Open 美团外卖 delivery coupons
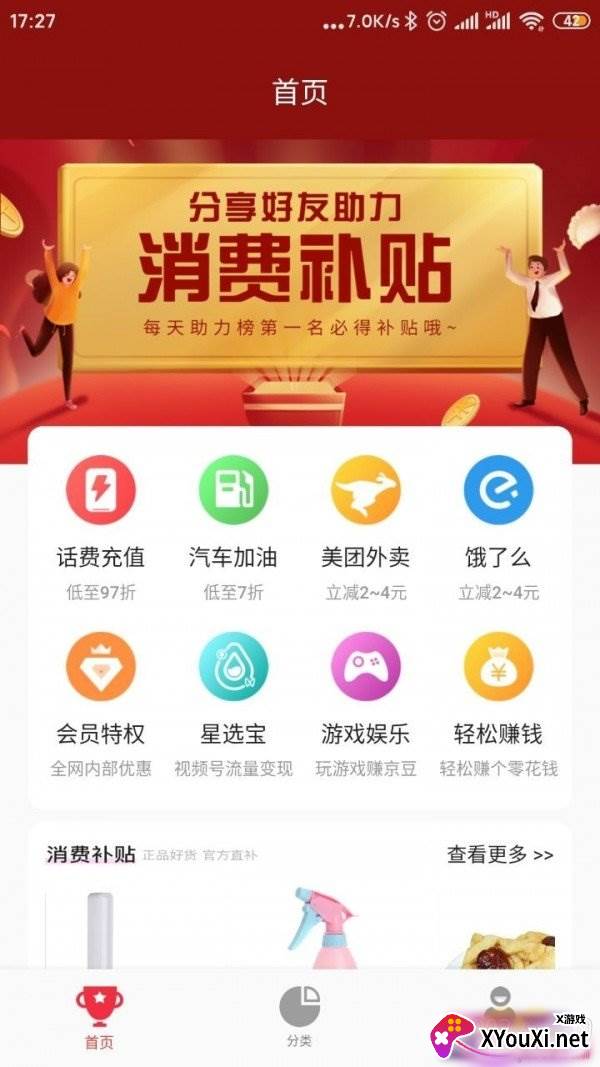 click(x=366, y=490)
